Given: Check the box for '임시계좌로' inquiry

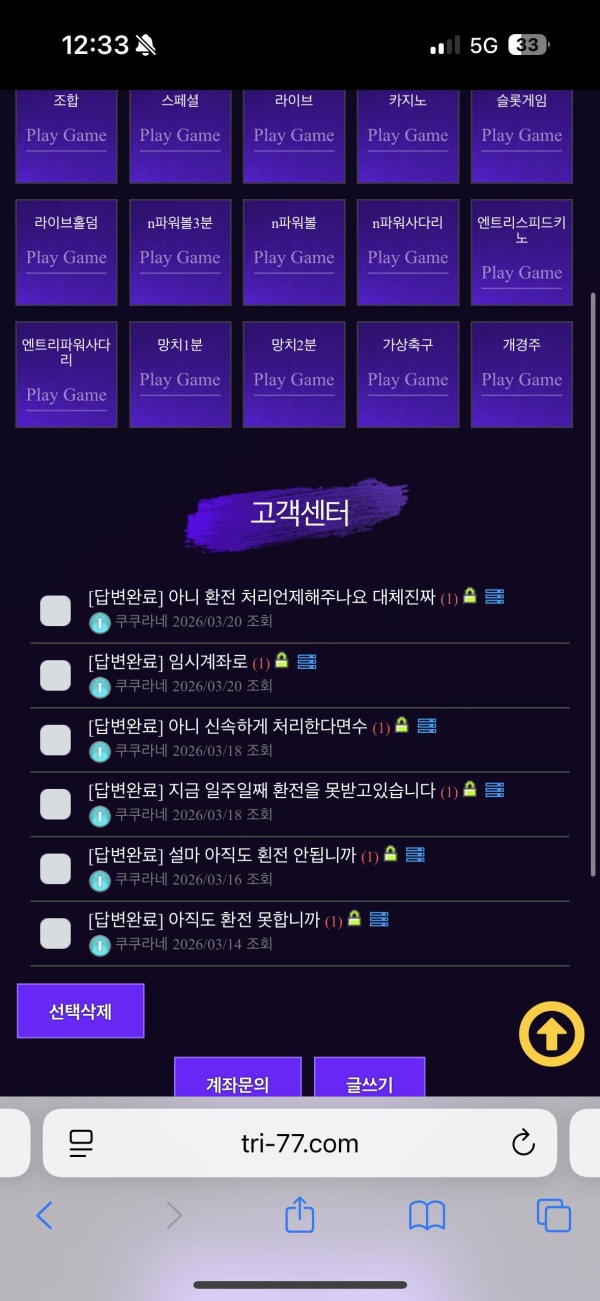Looking at the screenshot, I should coord(55,675).
